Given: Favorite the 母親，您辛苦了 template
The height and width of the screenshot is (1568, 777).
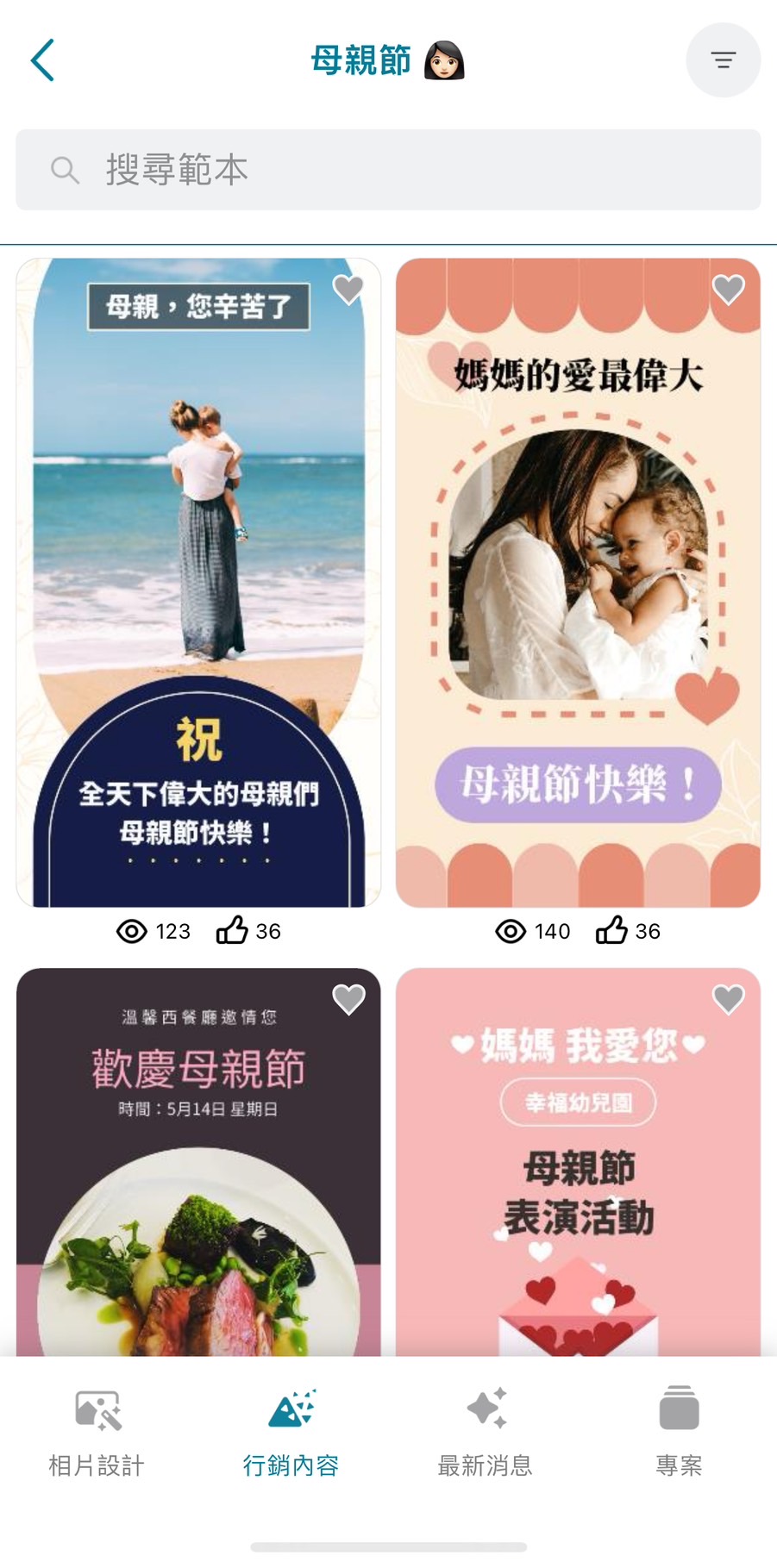Looking at the screenshot, I should click(x=348, y=290).
